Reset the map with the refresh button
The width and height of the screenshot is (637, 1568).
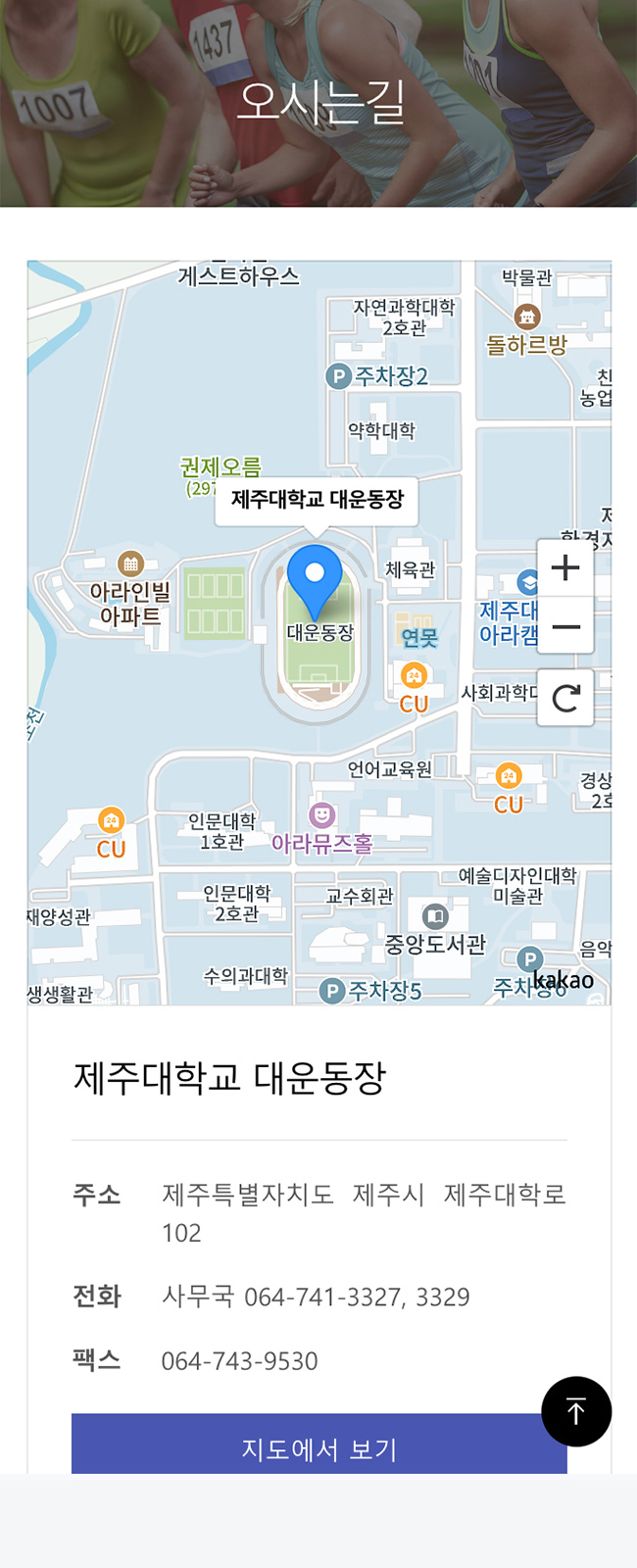[x=565, y=698]
